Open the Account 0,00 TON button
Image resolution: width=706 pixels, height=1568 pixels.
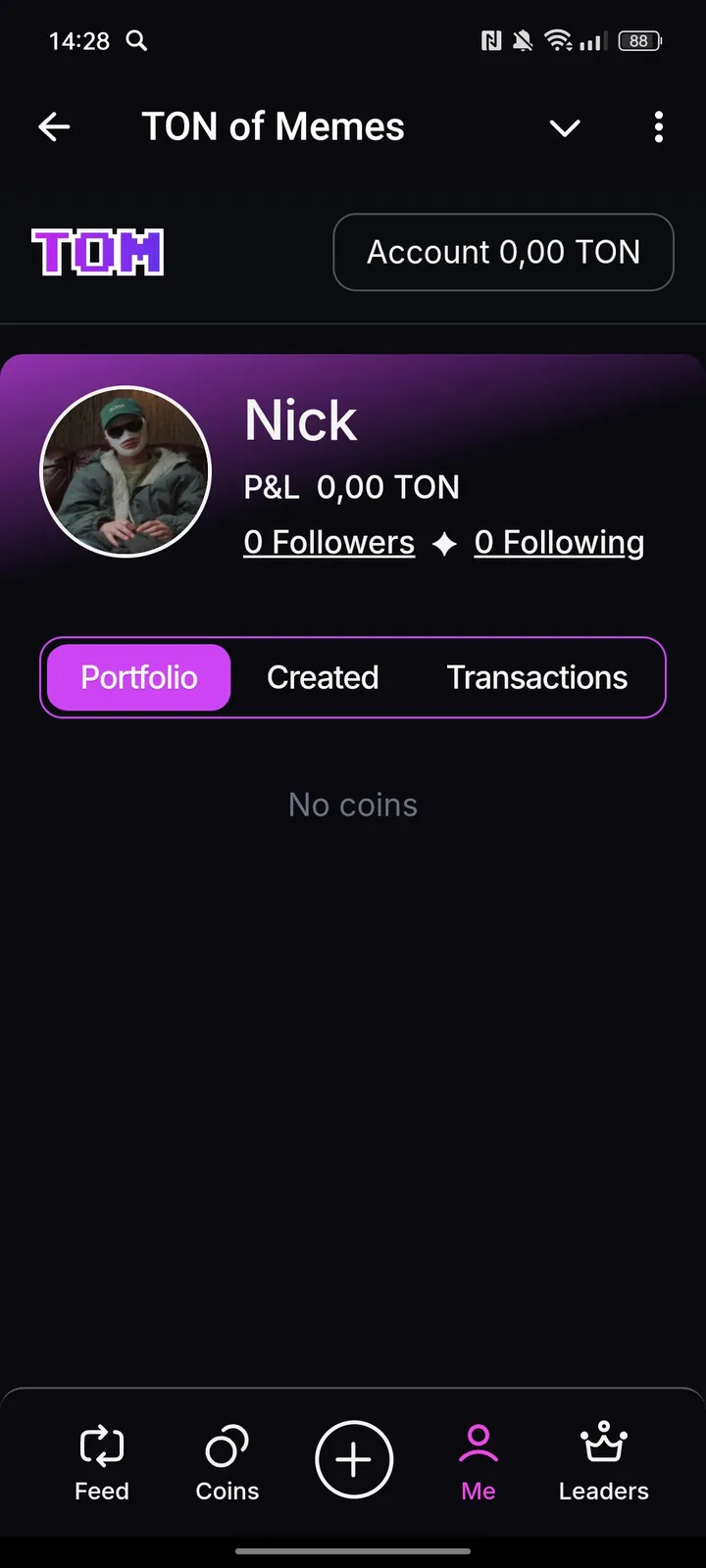503,252
